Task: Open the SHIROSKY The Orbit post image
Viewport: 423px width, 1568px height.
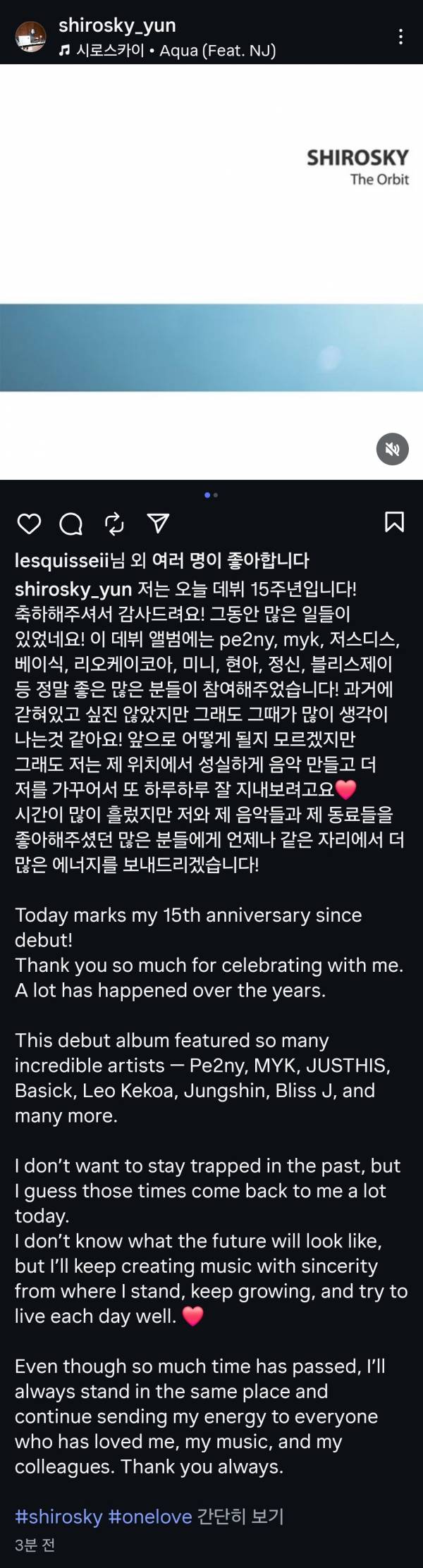Action: [211, 271]
